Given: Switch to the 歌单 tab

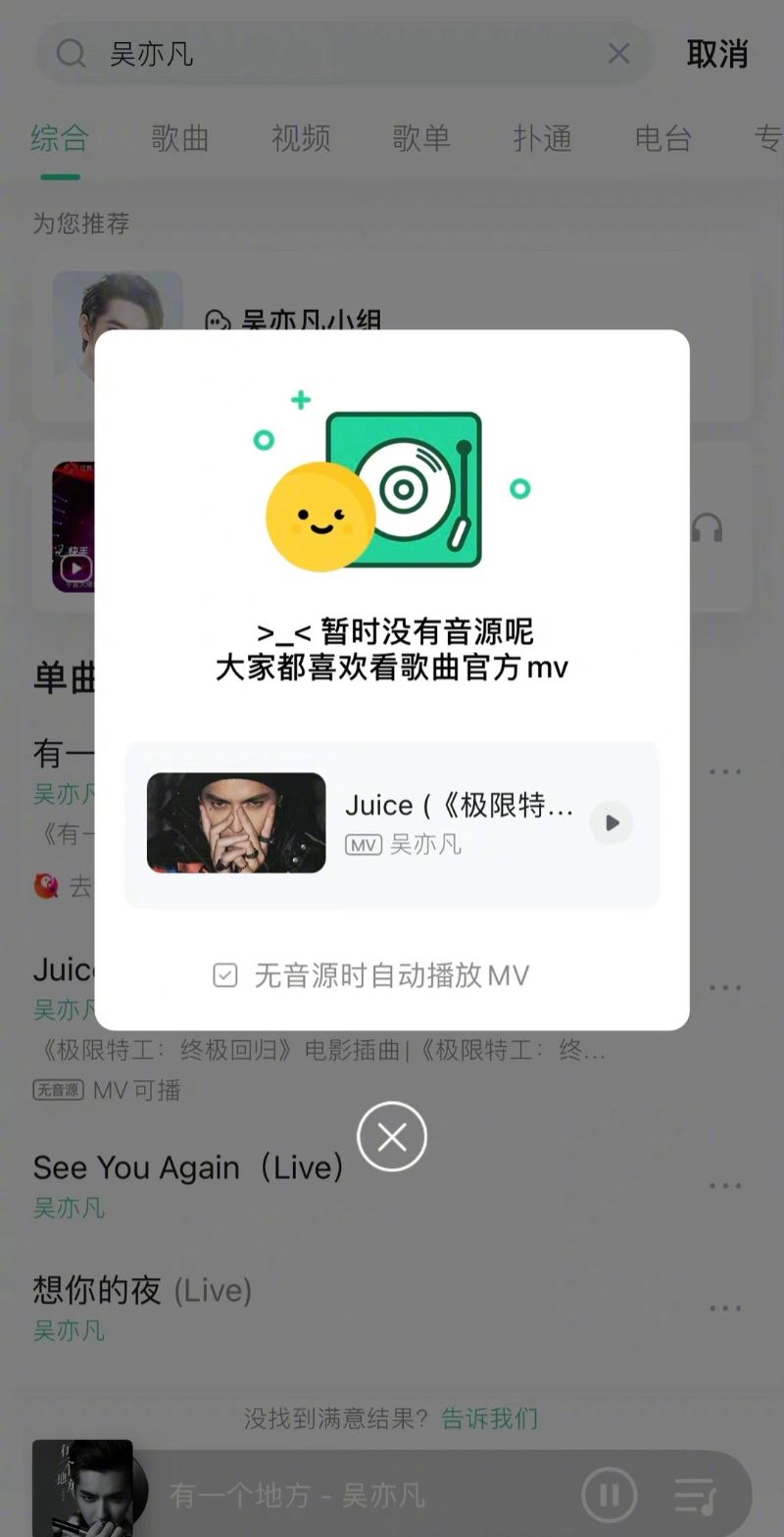Looking at the screenshot, I should pos(421,138).
